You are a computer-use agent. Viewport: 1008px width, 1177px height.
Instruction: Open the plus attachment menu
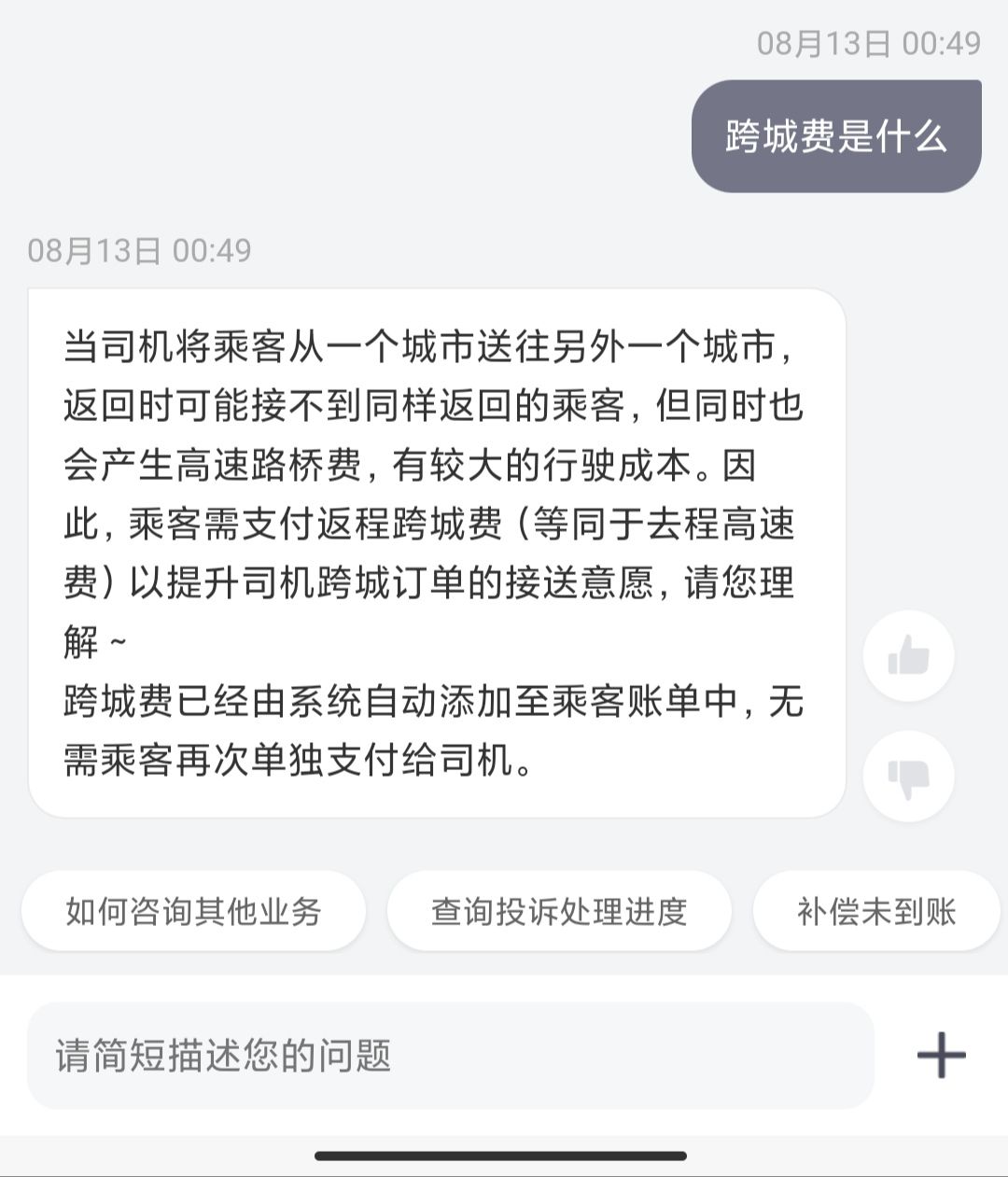pyautogui.click(x=941, y=1056)
